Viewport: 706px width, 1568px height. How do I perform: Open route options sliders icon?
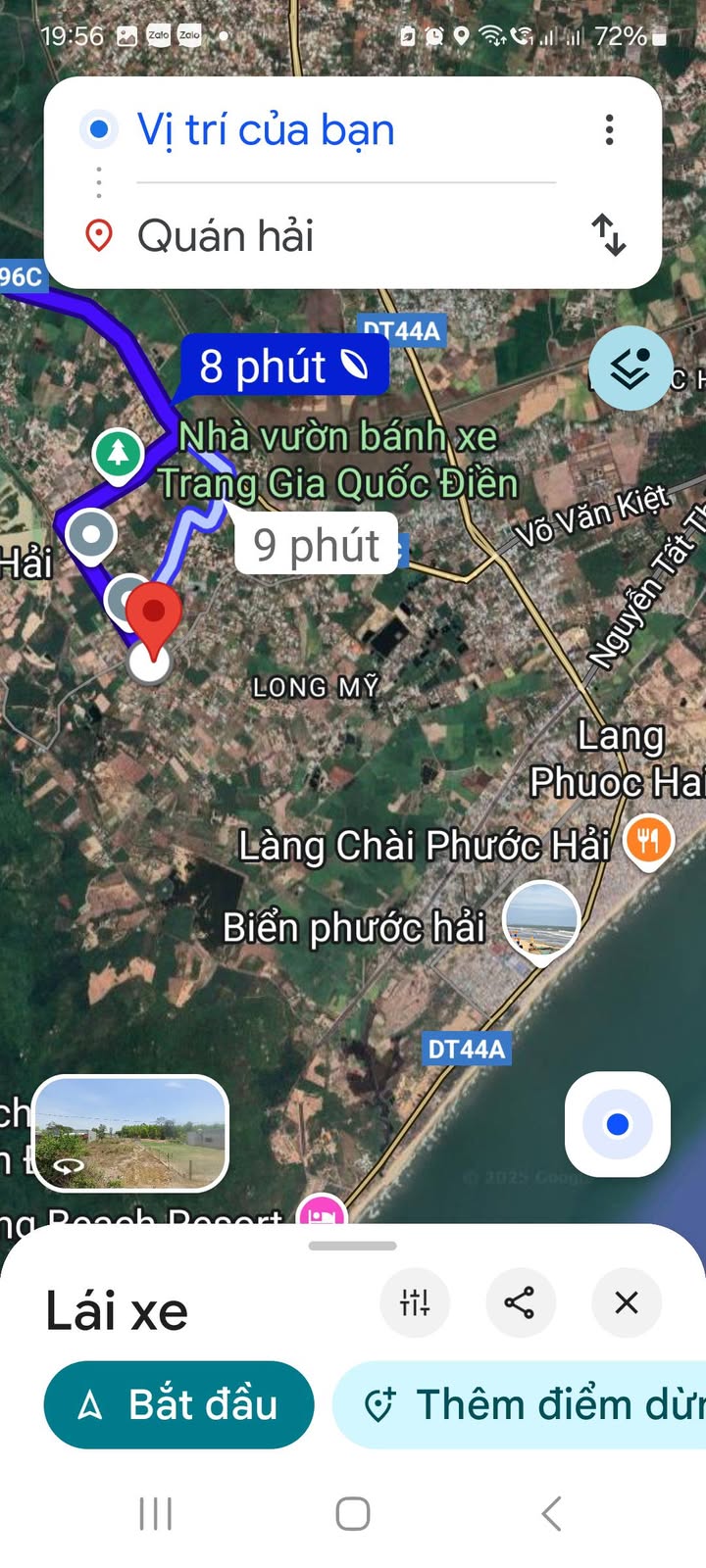click(x=415, y=1302)
